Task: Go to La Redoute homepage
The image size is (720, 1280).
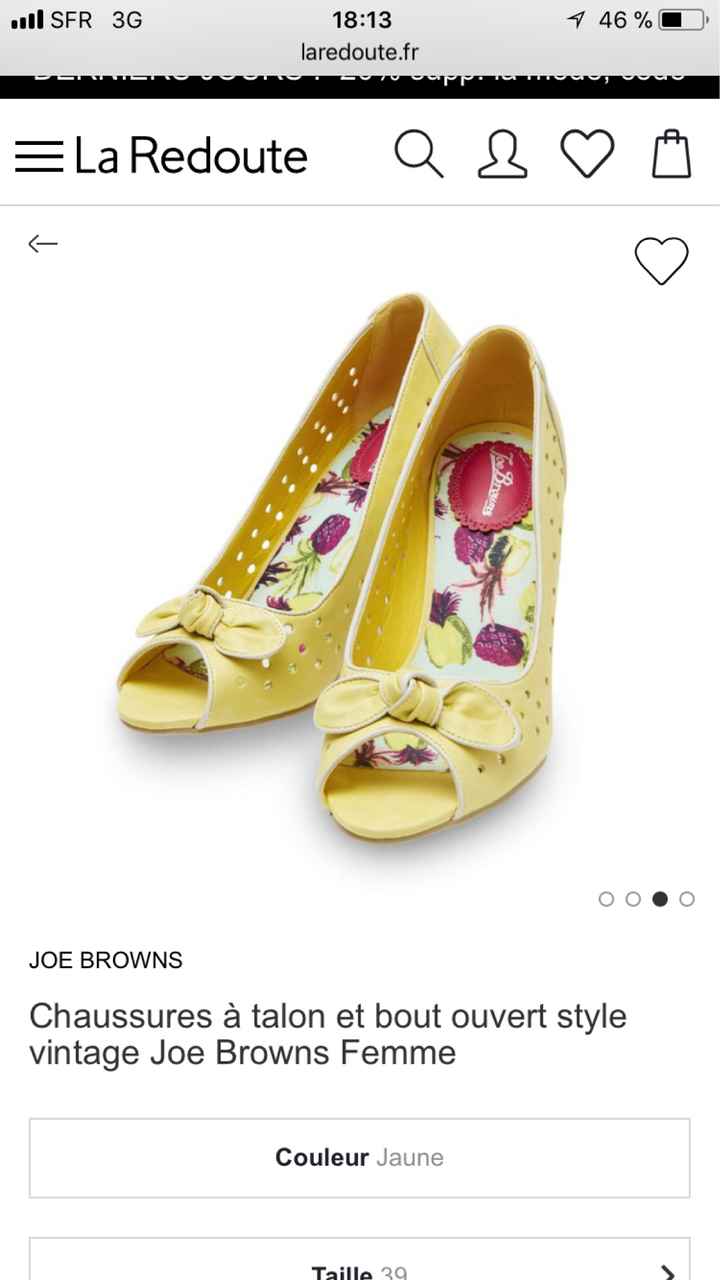Action: coord(191,157)
